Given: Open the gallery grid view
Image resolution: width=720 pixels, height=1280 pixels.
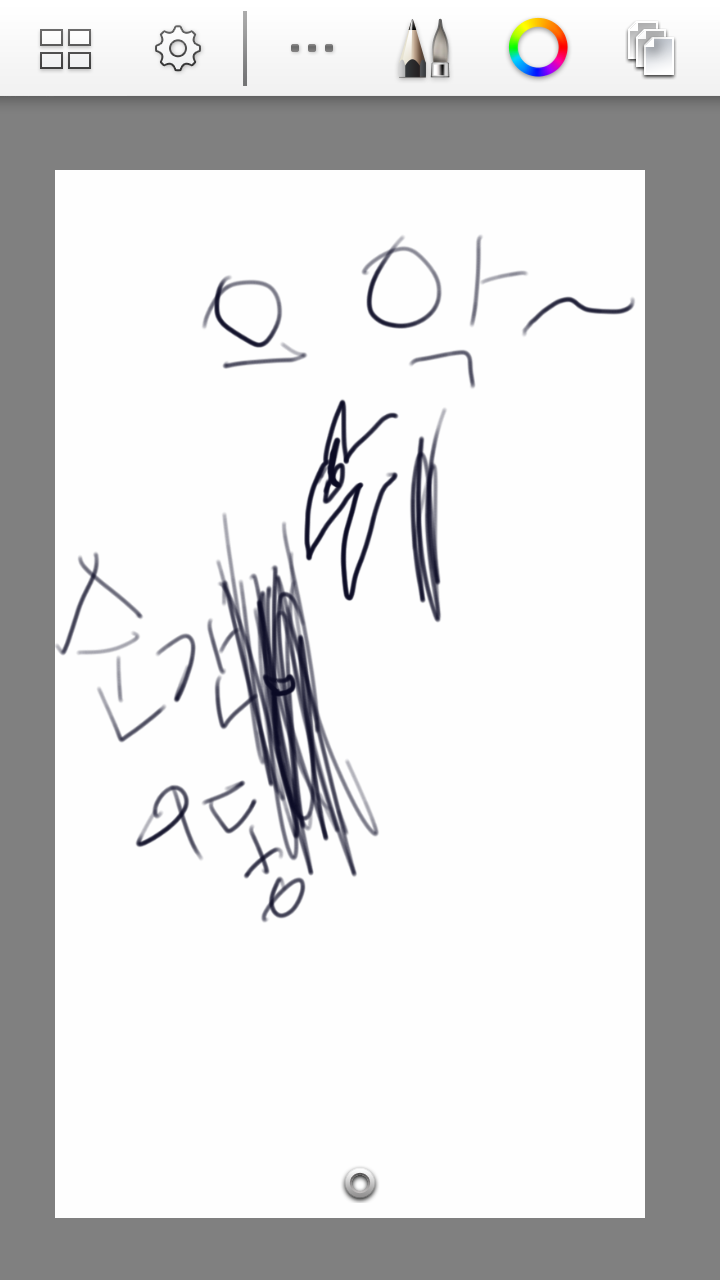Looking at the screenshot, I should (66, 48).
